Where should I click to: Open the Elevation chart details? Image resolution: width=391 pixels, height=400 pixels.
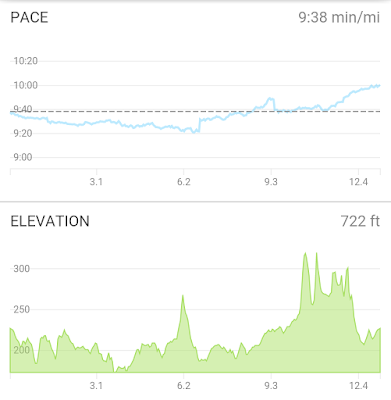click(x=195, y=301)
